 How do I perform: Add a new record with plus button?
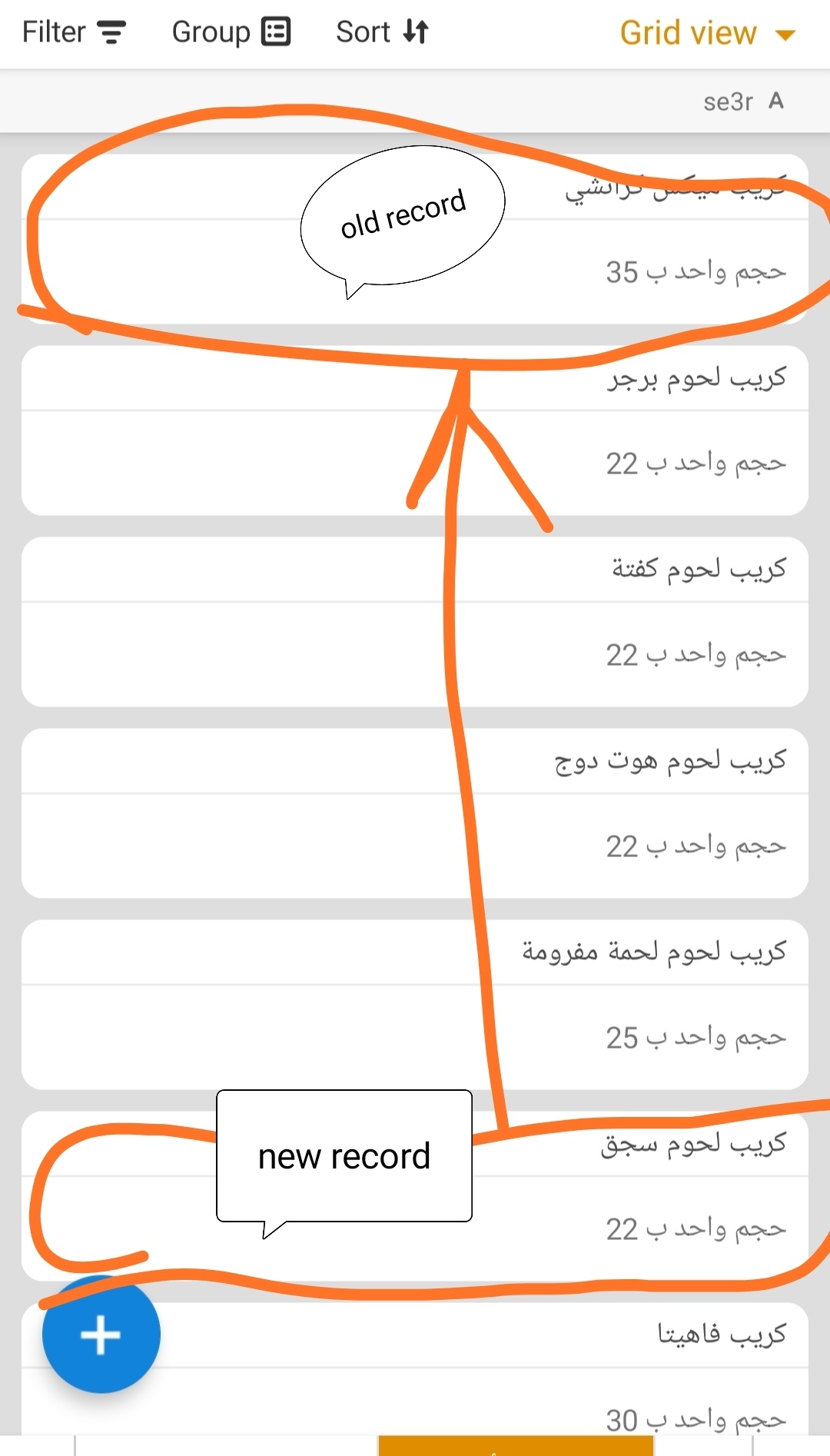pyautogui.click(x=101, y=1335)
